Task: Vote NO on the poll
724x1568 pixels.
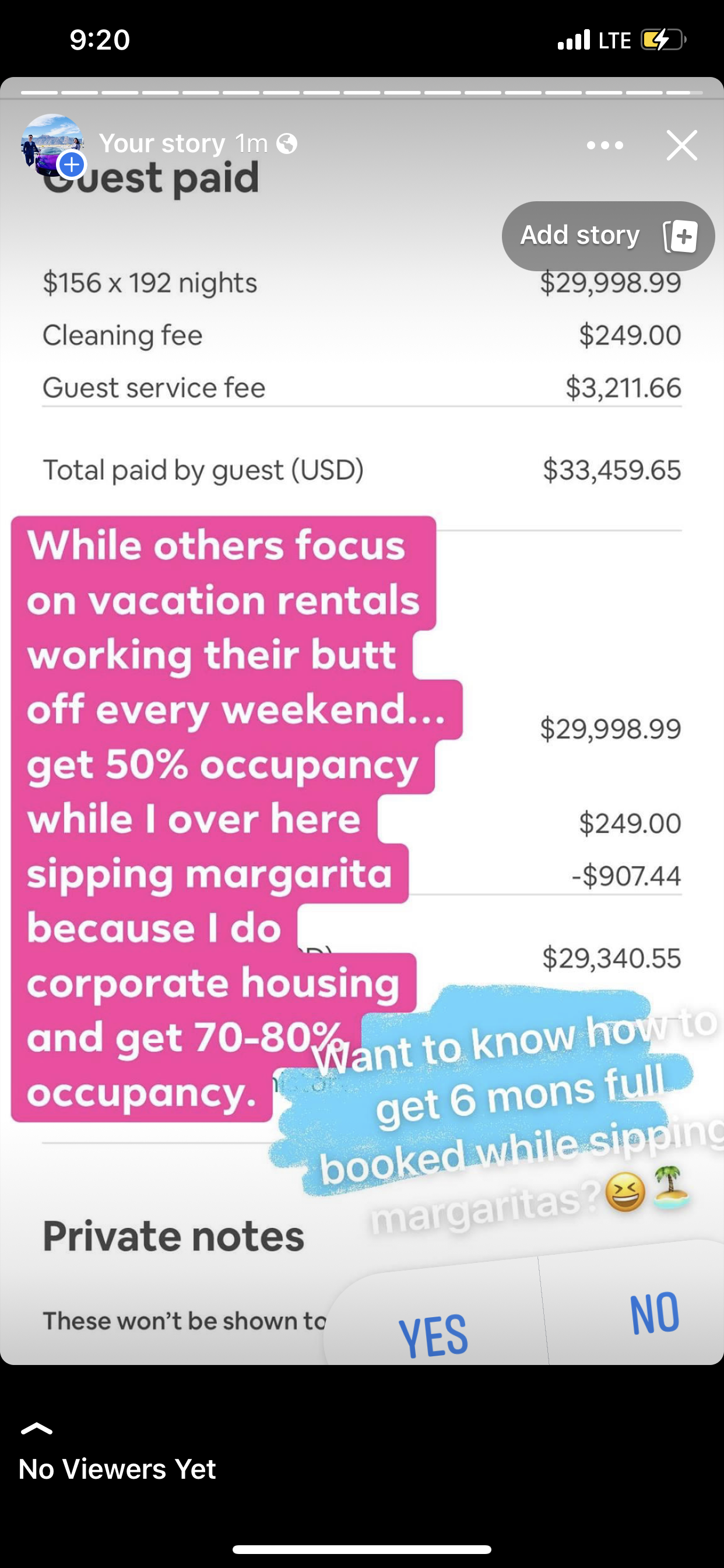Action: (x=653, y=1314)
